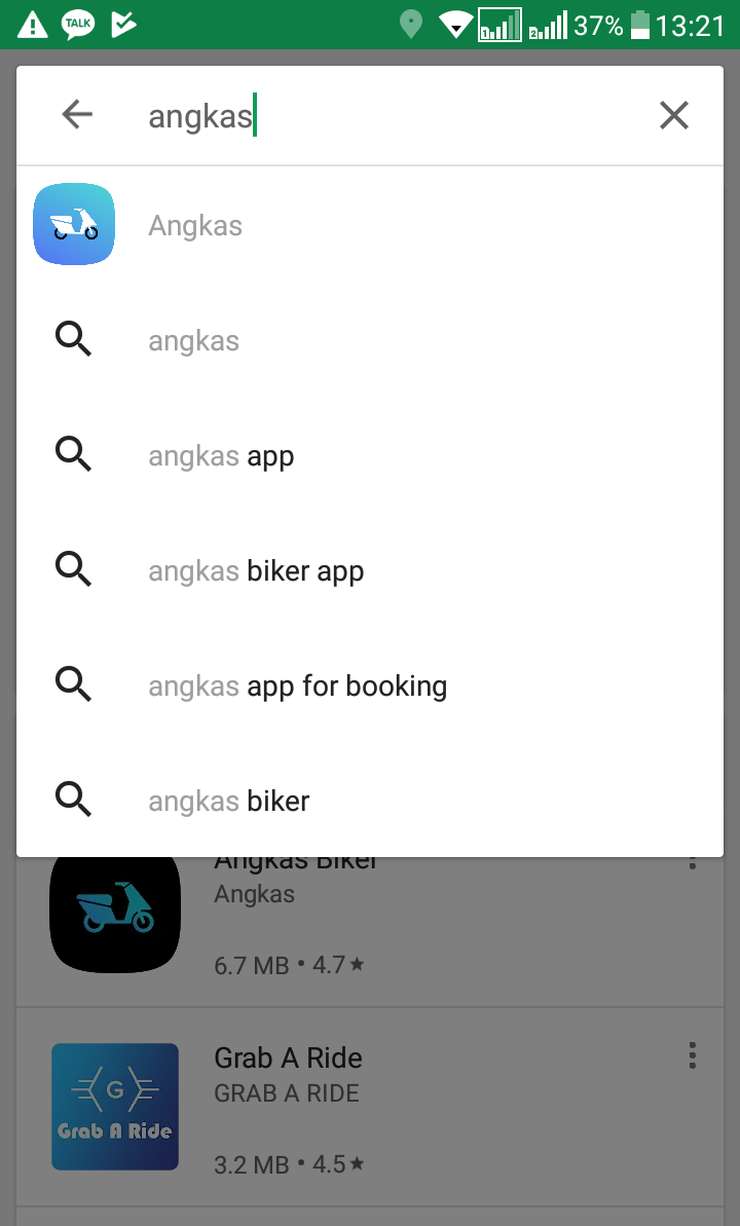The height and width of the screenshot is (1226, 740).
Task: Clear the search text with X
Action: [x=674, y=116]
